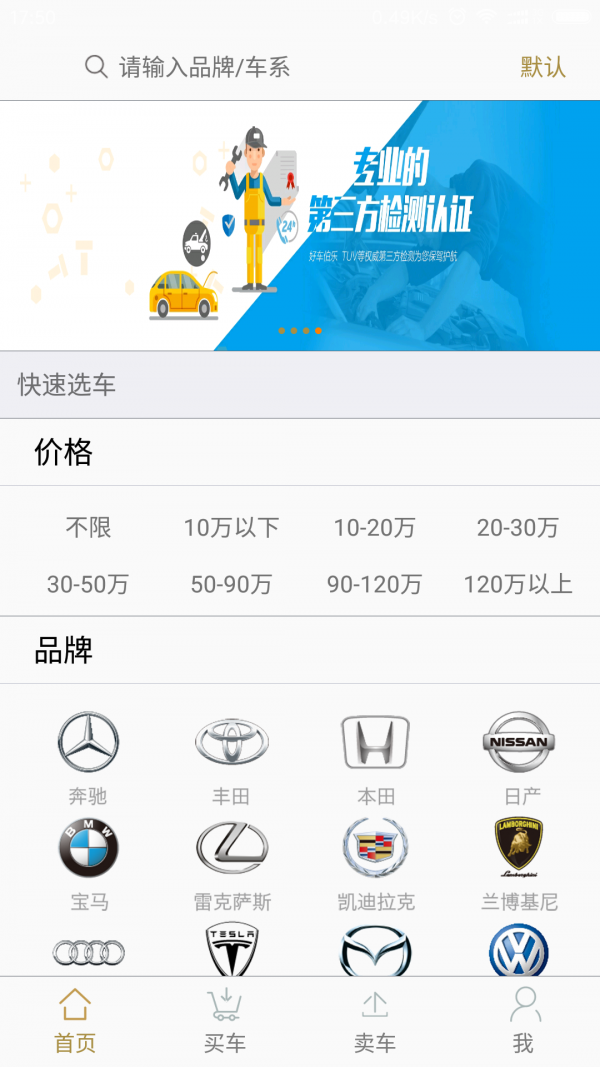
Task: Tap the brand/series search field
Action: click(x=205, y=67)
